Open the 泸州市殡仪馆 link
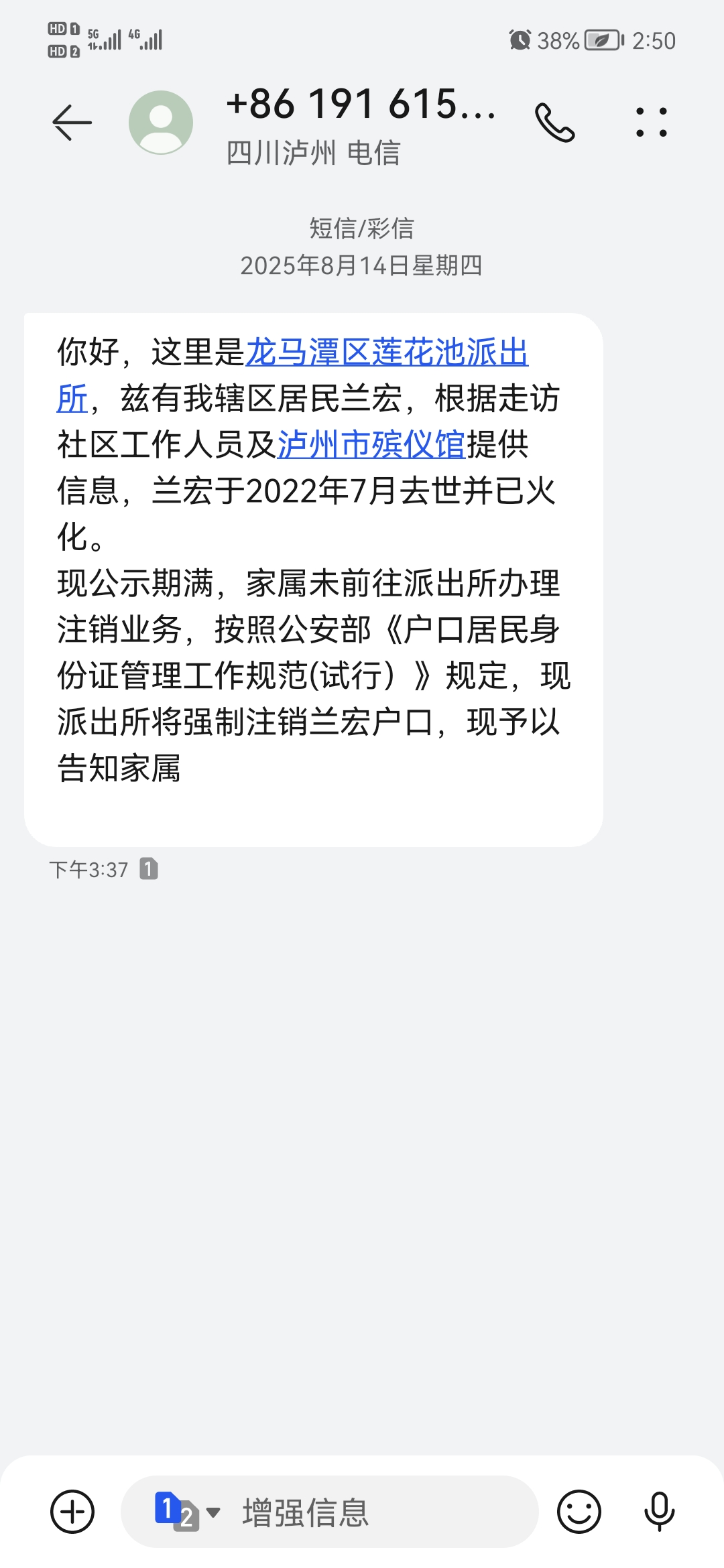Screen dimensions: 724x1568 point(371,445)
